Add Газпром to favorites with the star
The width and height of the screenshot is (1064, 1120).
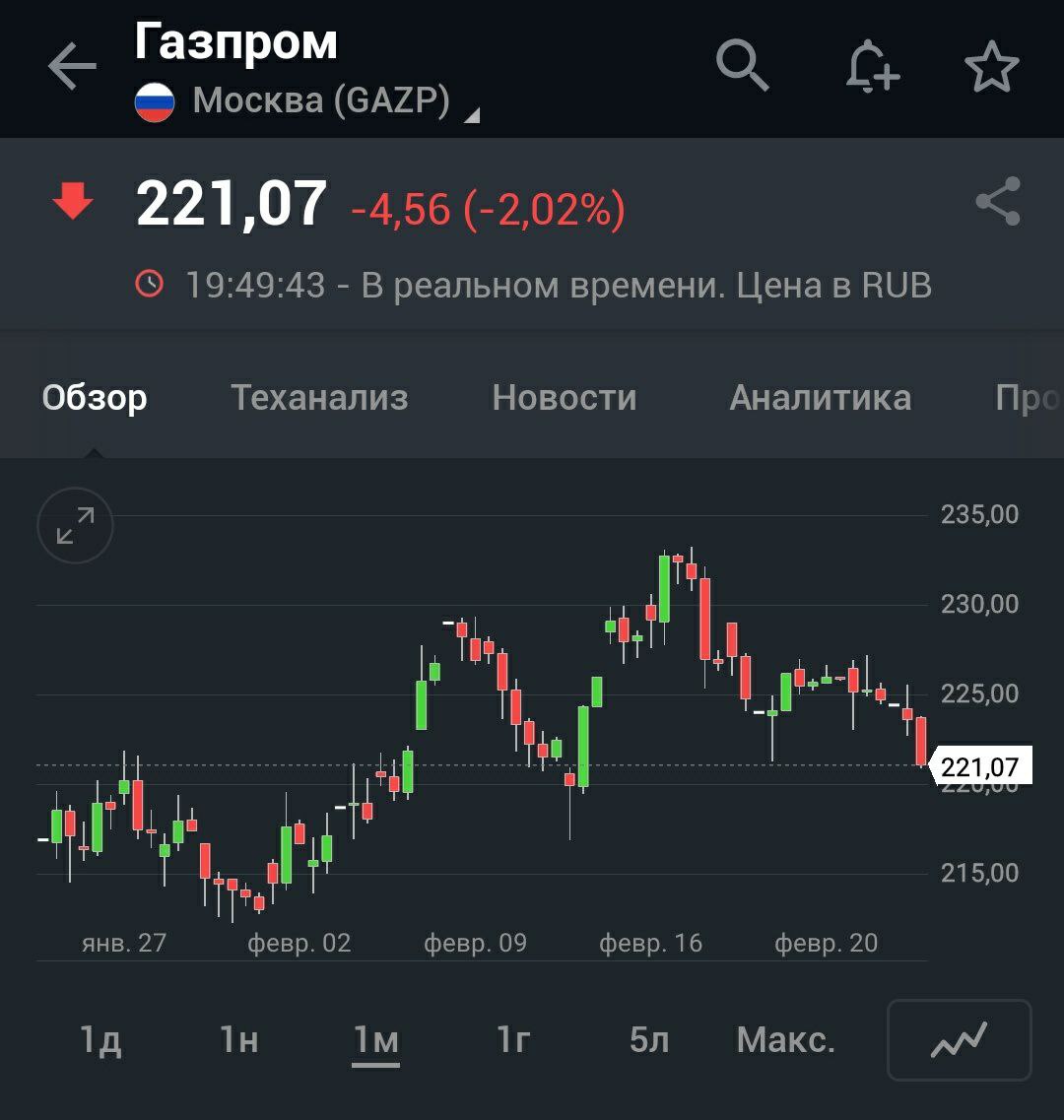991,68
